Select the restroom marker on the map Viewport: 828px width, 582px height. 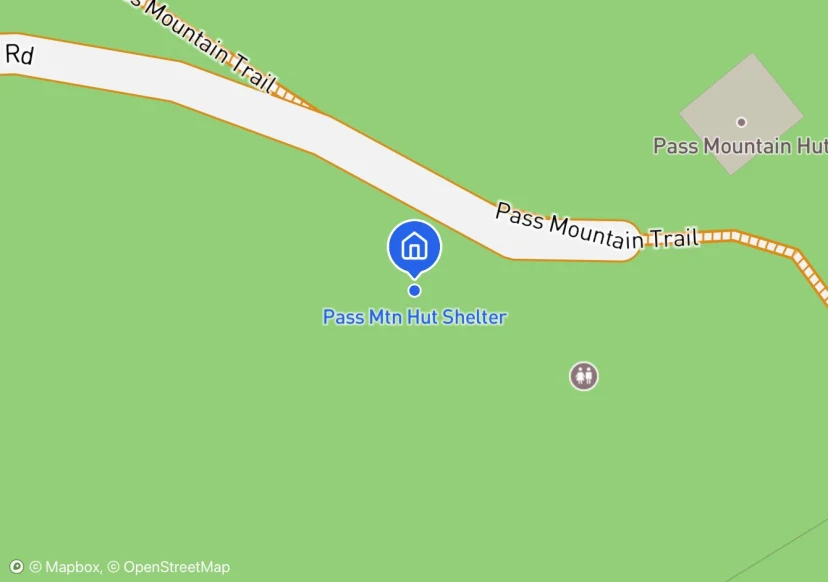pos(584,376)
